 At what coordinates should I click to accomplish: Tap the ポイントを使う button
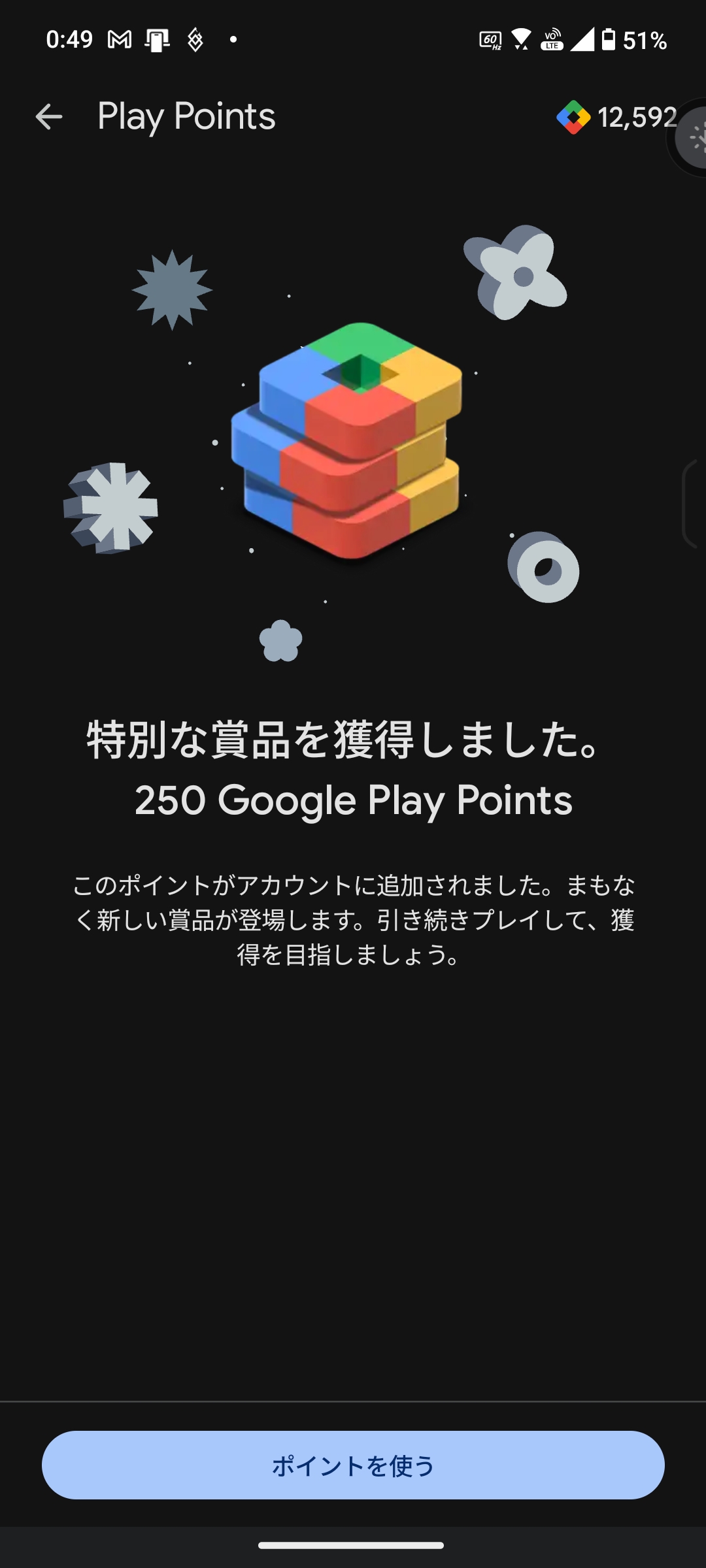click(353, 1465)
